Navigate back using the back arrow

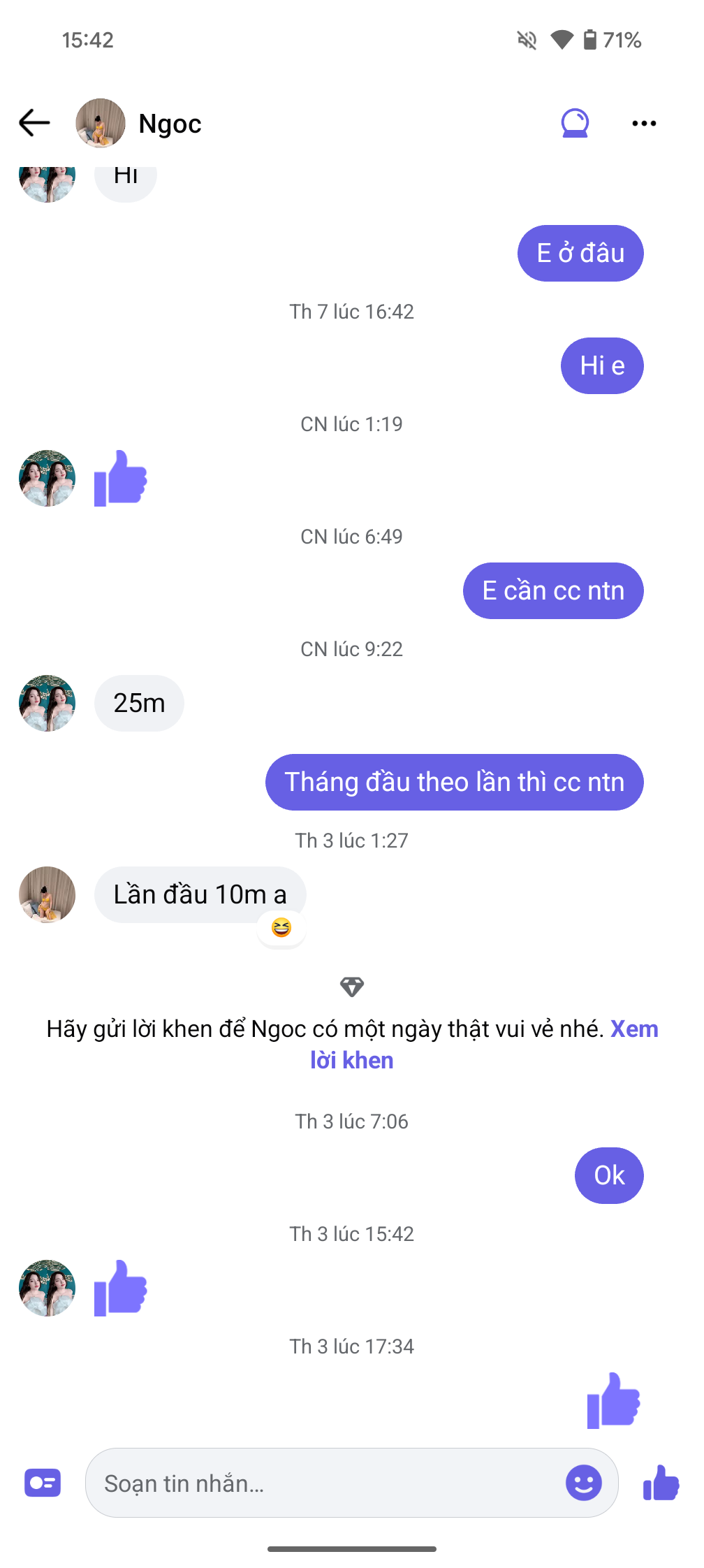(33, 123)
